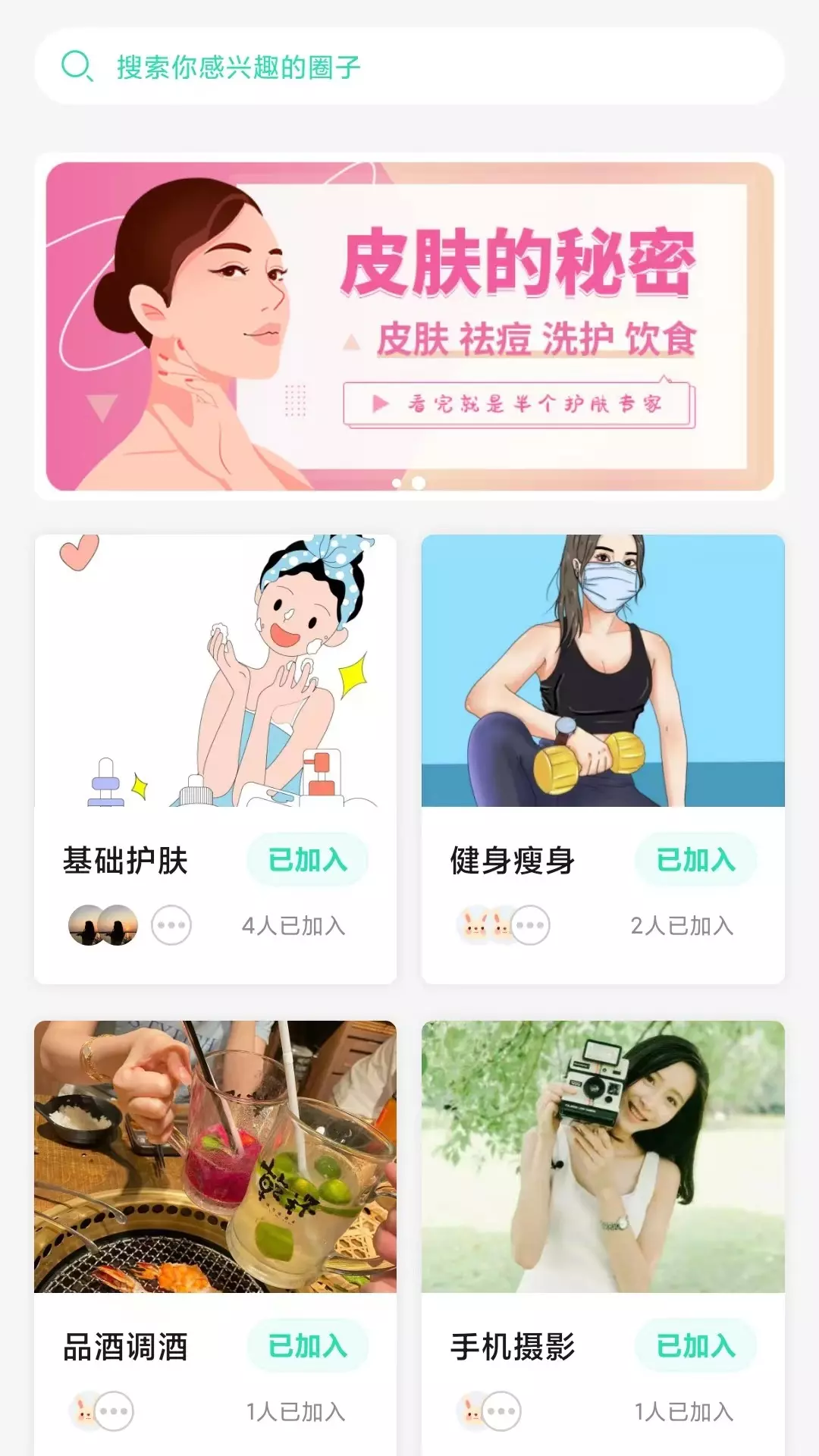
Task: Open the 基础护肤 circle card
Action: (x=215, y=759)
